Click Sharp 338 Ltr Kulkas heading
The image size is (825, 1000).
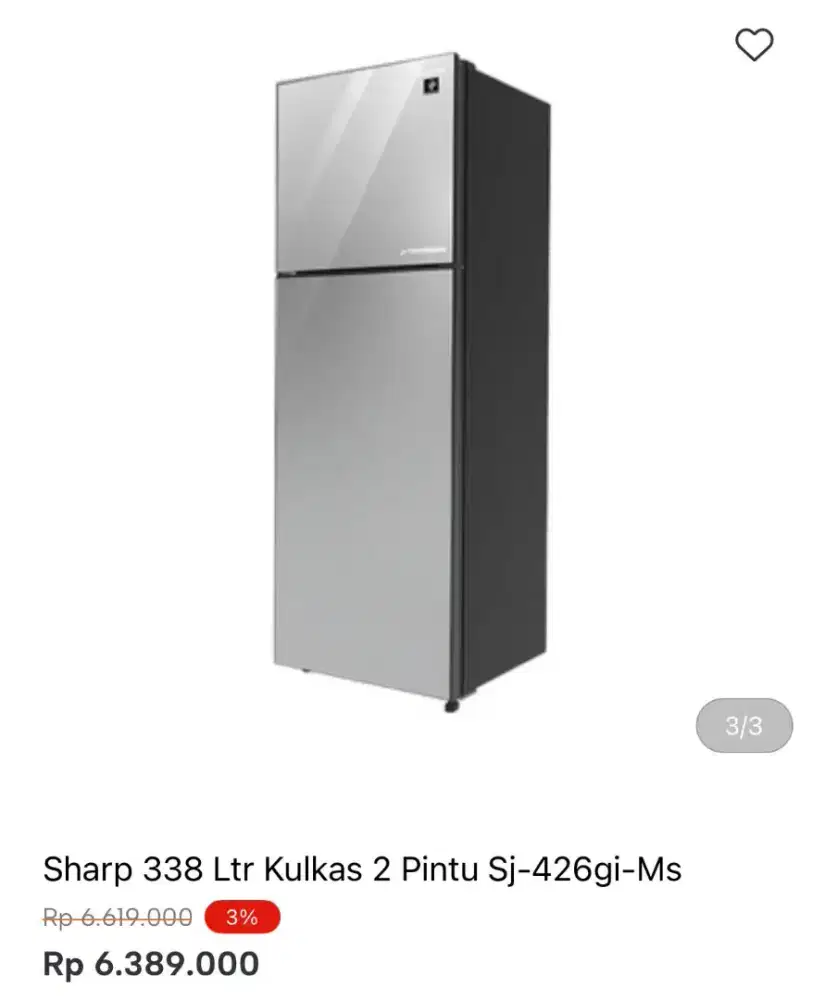click(x=363, y=868)
